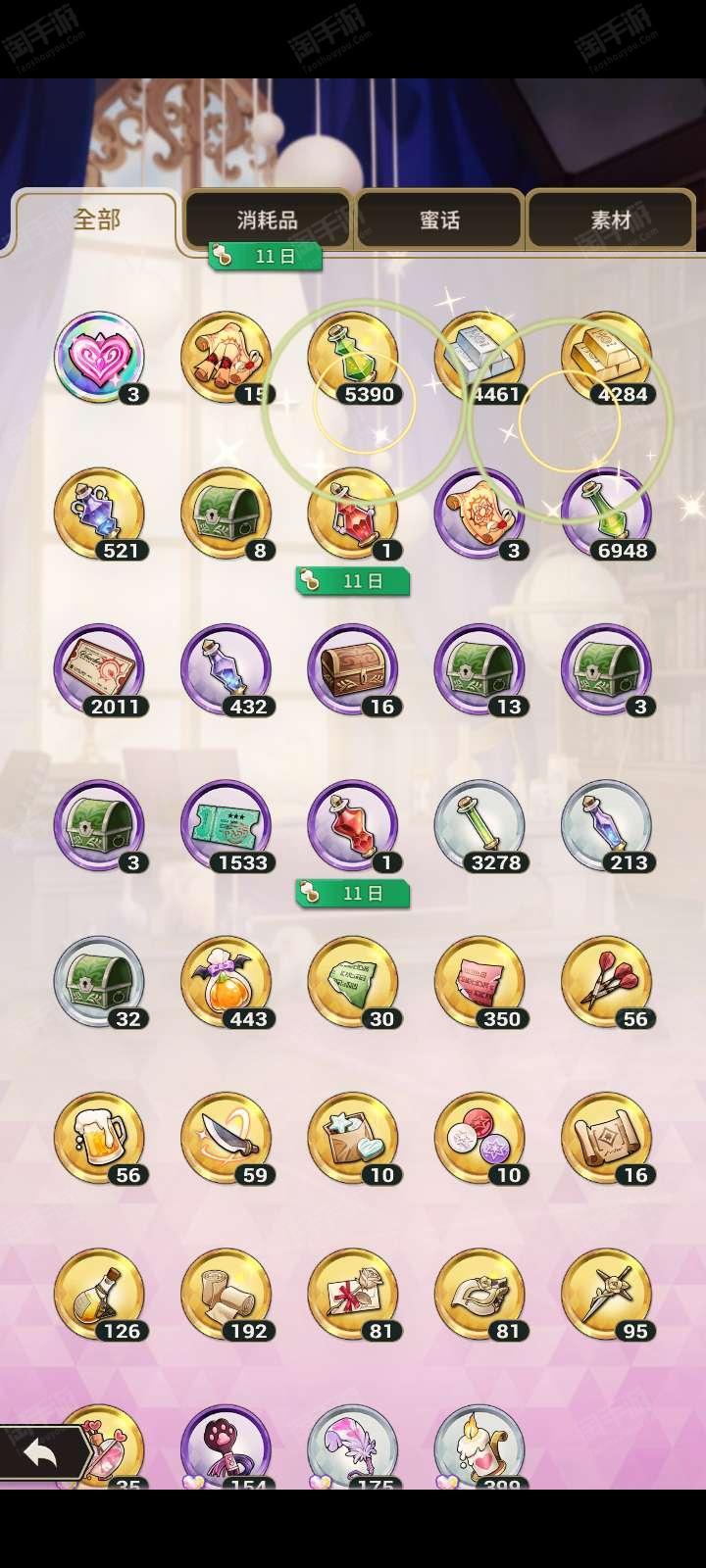Tap the green potion with 6948
This screenshot has width=706, height=1568.
[606, 514]
